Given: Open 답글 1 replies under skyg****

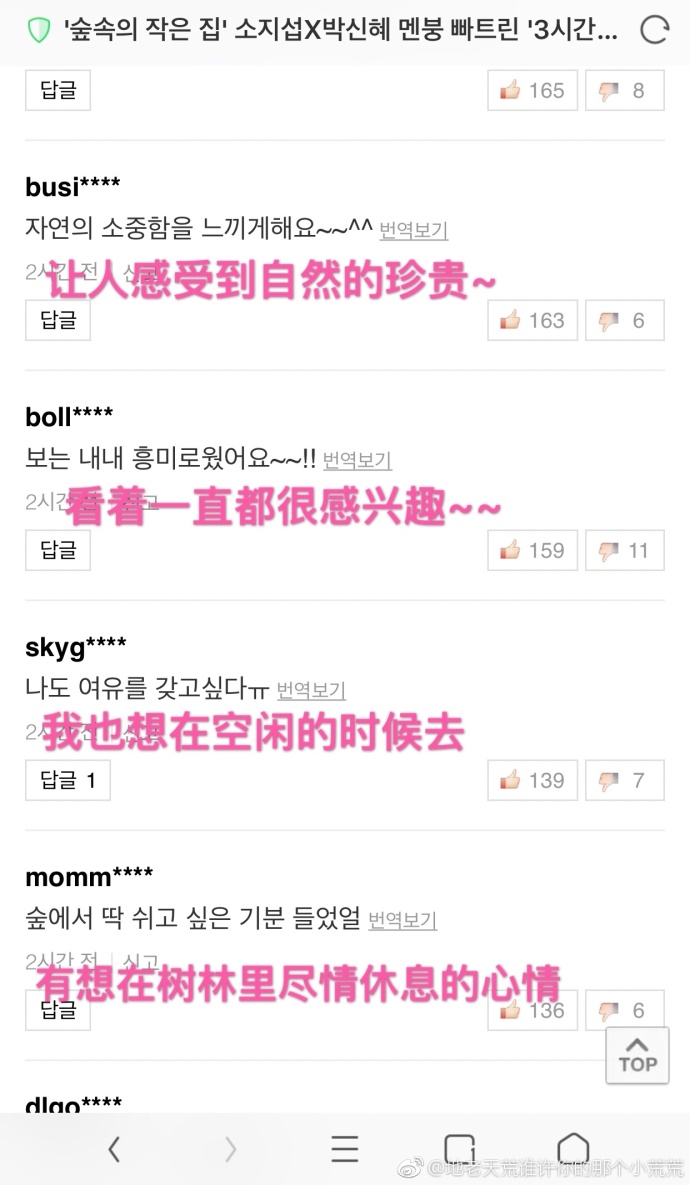Looking at the screenshot, I should [68, 780].
